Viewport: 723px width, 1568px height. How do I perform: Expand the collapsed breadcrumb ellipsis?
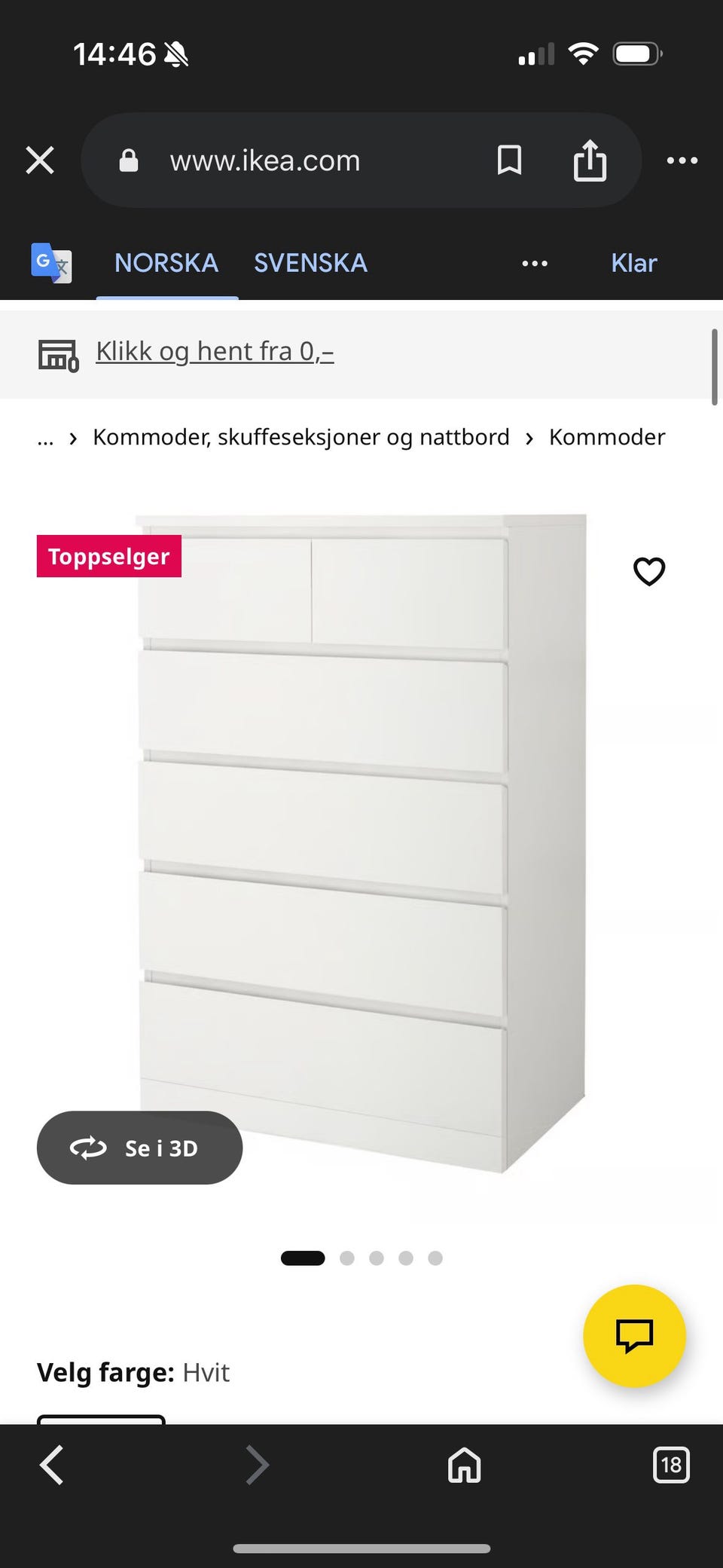[x=45, y=437]
